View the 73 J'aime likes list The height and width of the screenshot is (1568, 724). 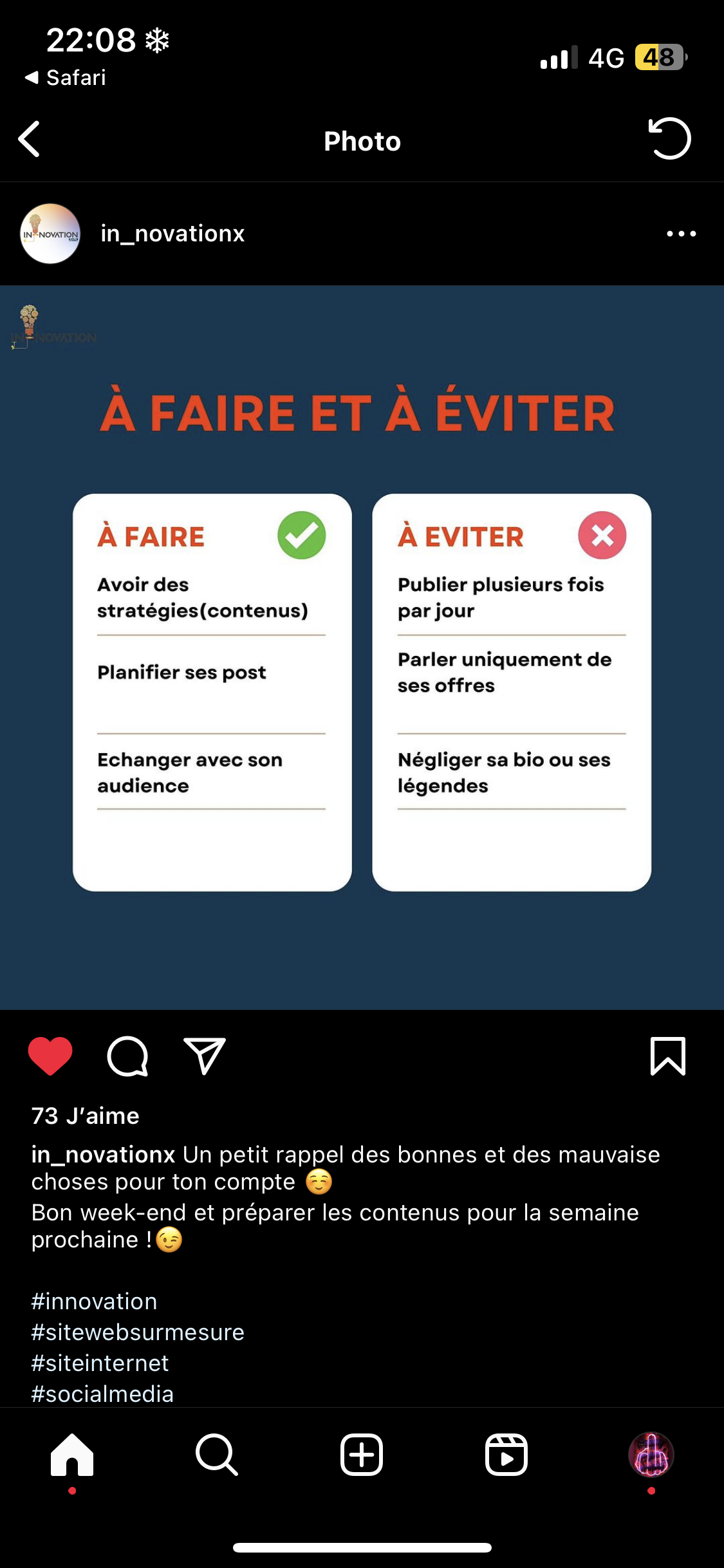click(86, 1115)
